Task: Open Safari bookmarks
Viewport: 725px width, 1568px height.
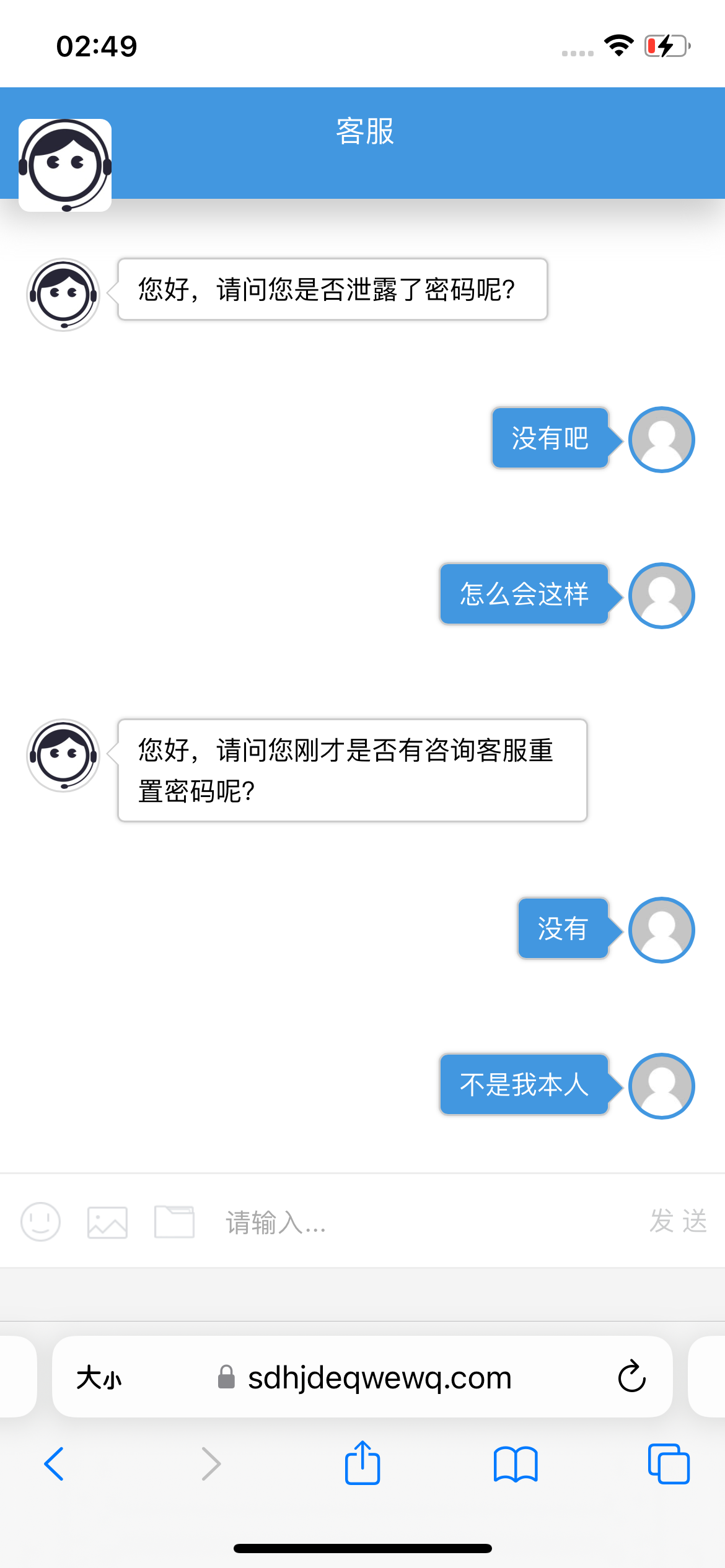Action: [x=516, y=1464]
